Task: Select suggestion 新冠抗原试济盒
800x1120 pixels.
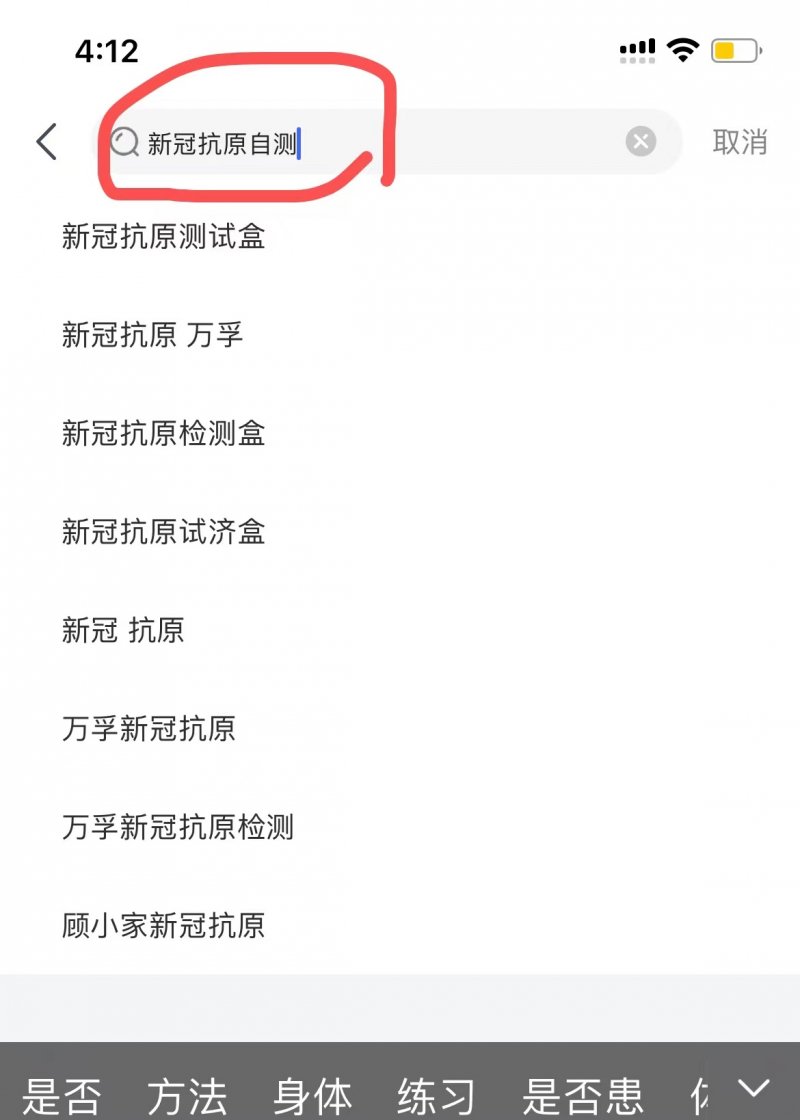Action: (x=164, y=531)
